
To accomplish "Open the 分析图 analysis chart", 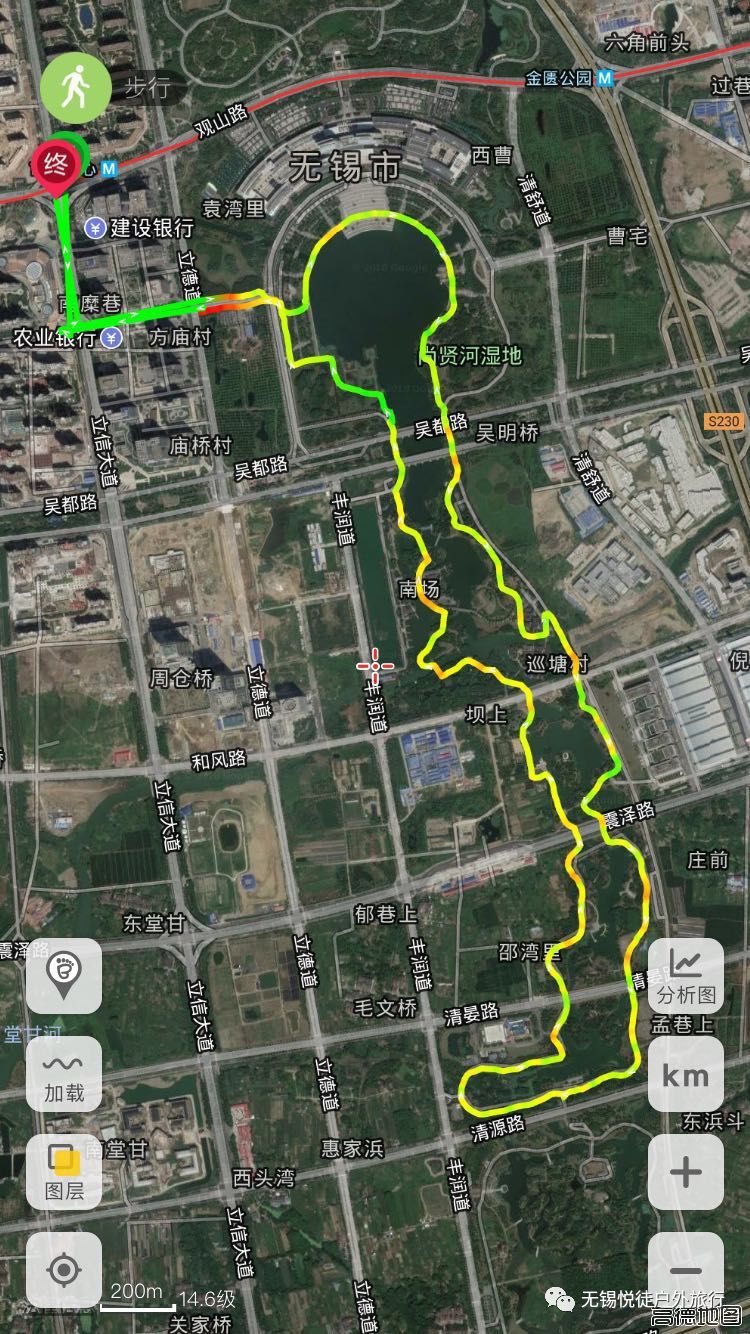I will (686, 976).
